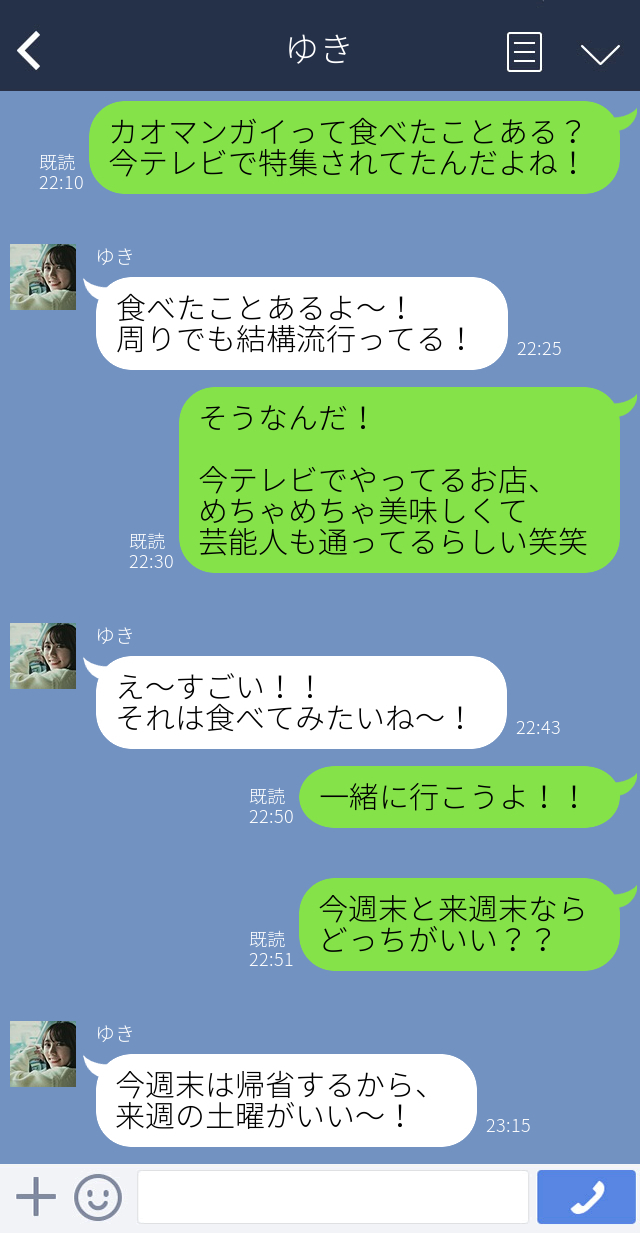Viewport: 640px width, 1233px height.
Task: Go back from the ゆき chat
Action: 30,50
